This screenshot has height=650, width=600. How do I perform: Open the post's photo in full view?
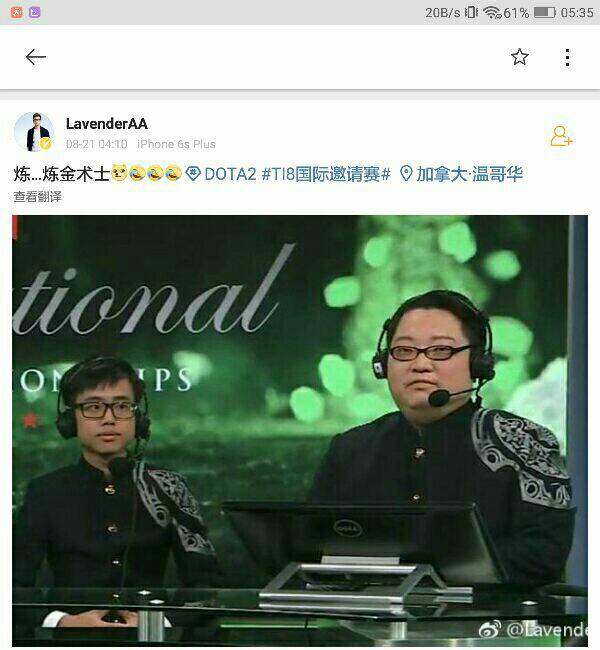pos(300,430)
